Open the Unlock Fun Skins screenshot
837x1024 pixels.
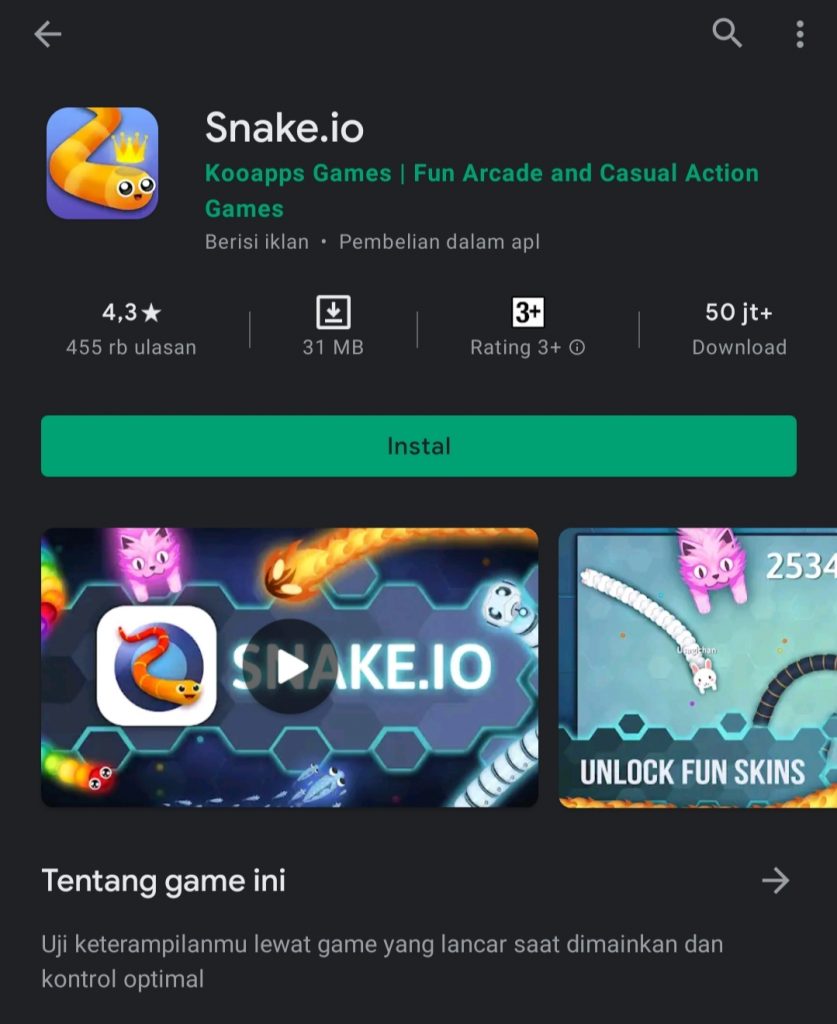click(698, 667)
